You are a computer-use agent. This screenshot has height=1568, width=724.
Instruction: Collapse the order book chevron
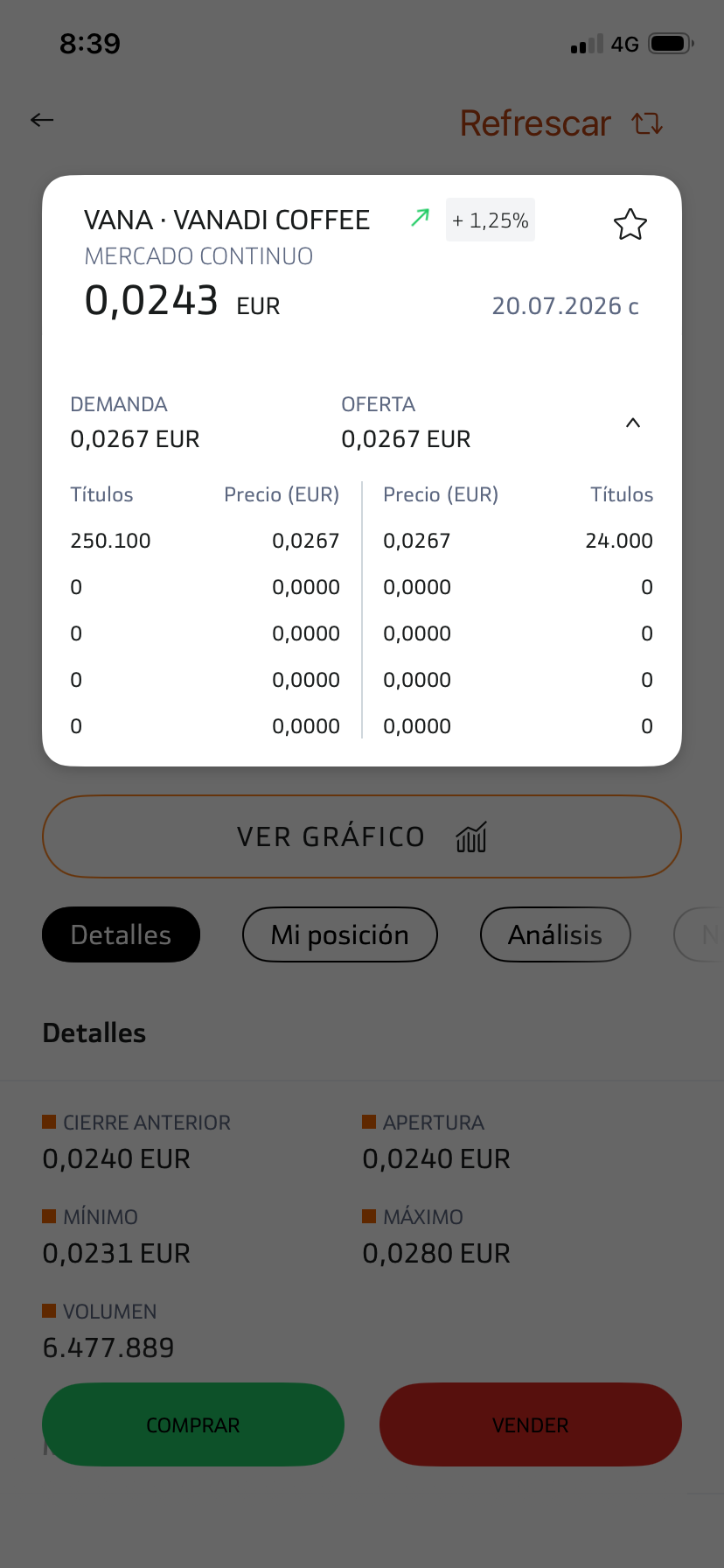pyautogui.click(x=633, y=423)
